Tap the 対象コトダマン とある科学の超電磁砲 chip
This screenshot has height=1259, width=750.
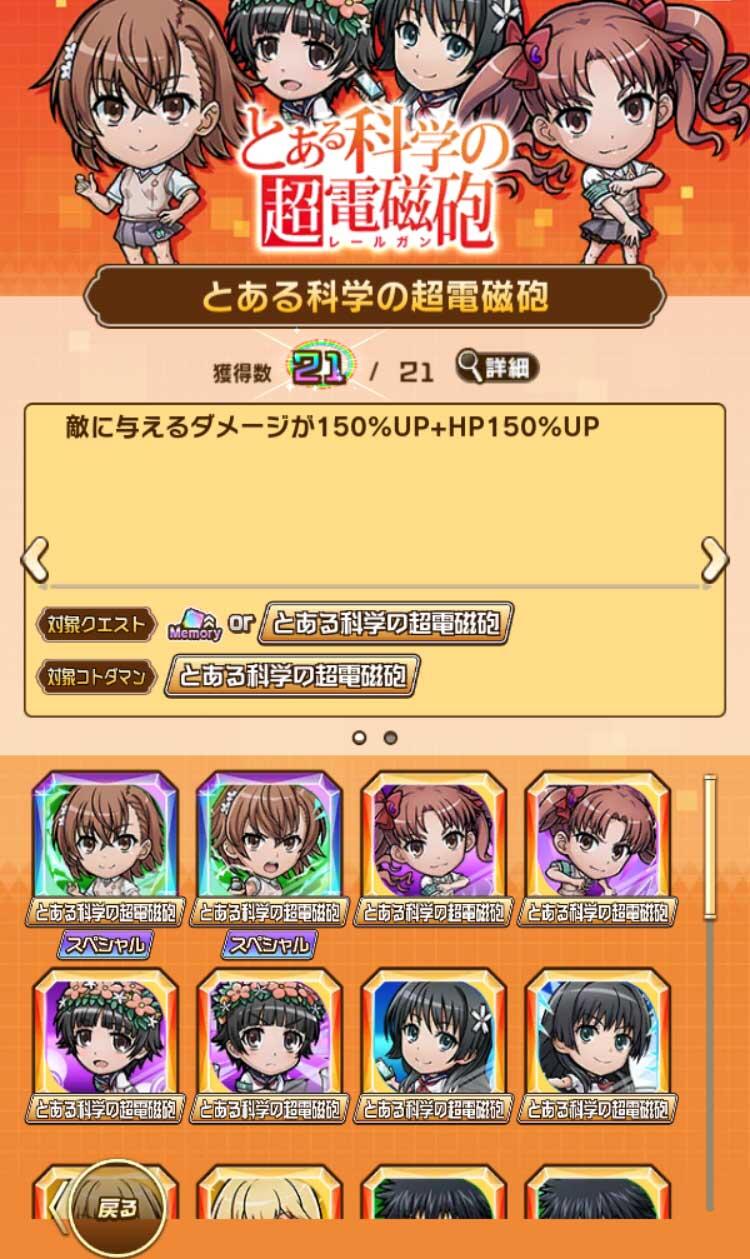[292, 676]
